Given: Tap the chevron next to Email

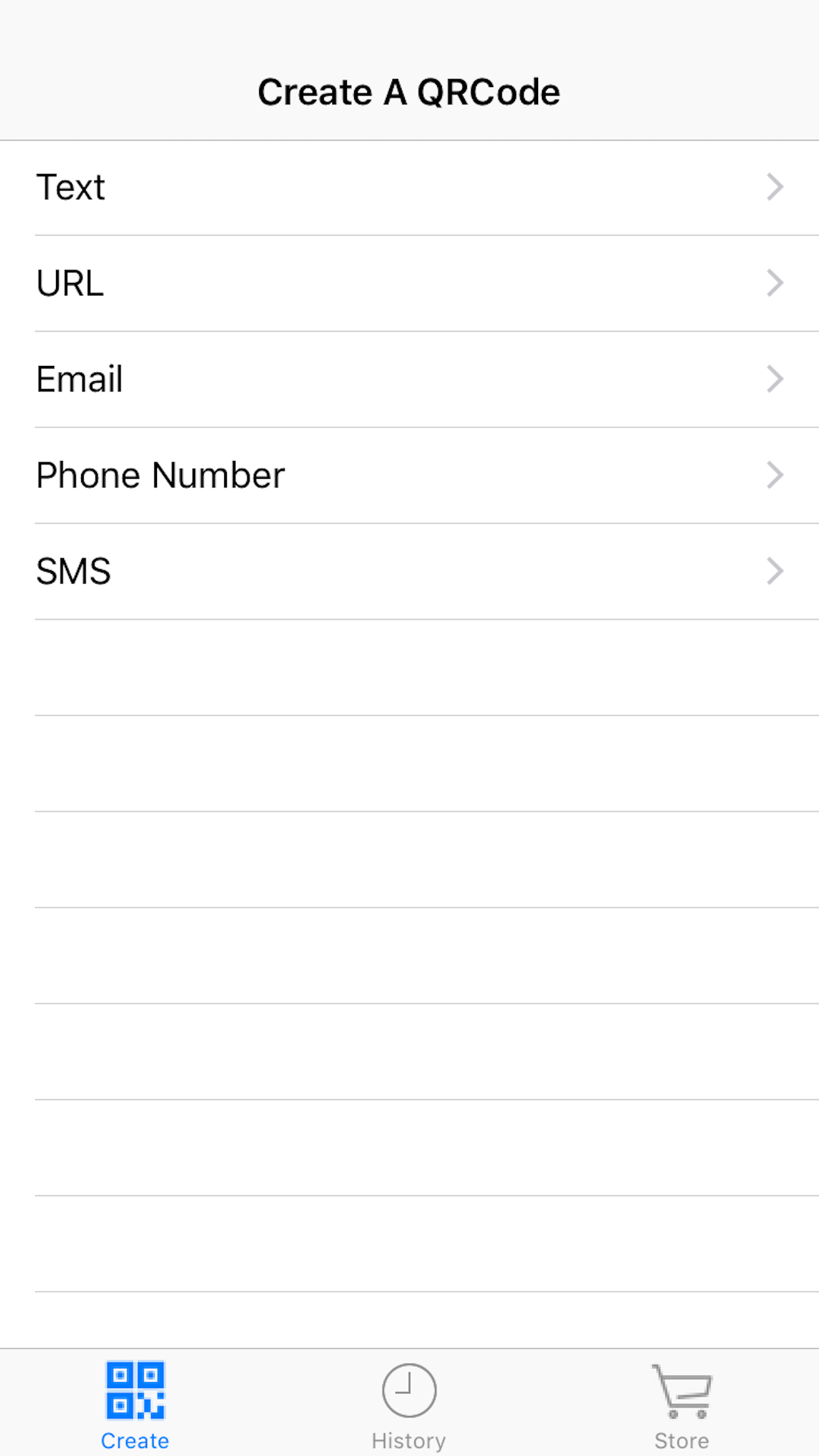Looking at the screenshot, I should point(775,379).
